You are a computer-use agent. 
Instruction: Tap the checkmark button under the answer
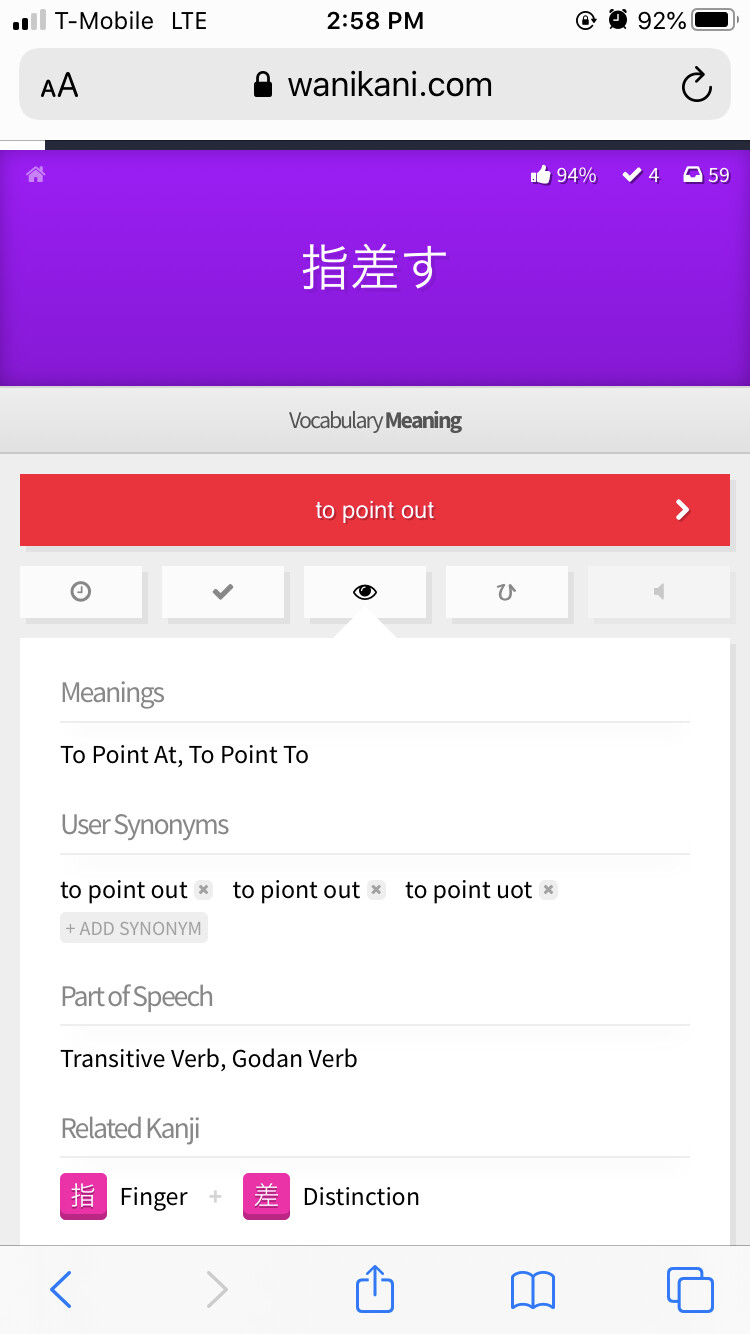pyautogui.click(x=223, y=592)
